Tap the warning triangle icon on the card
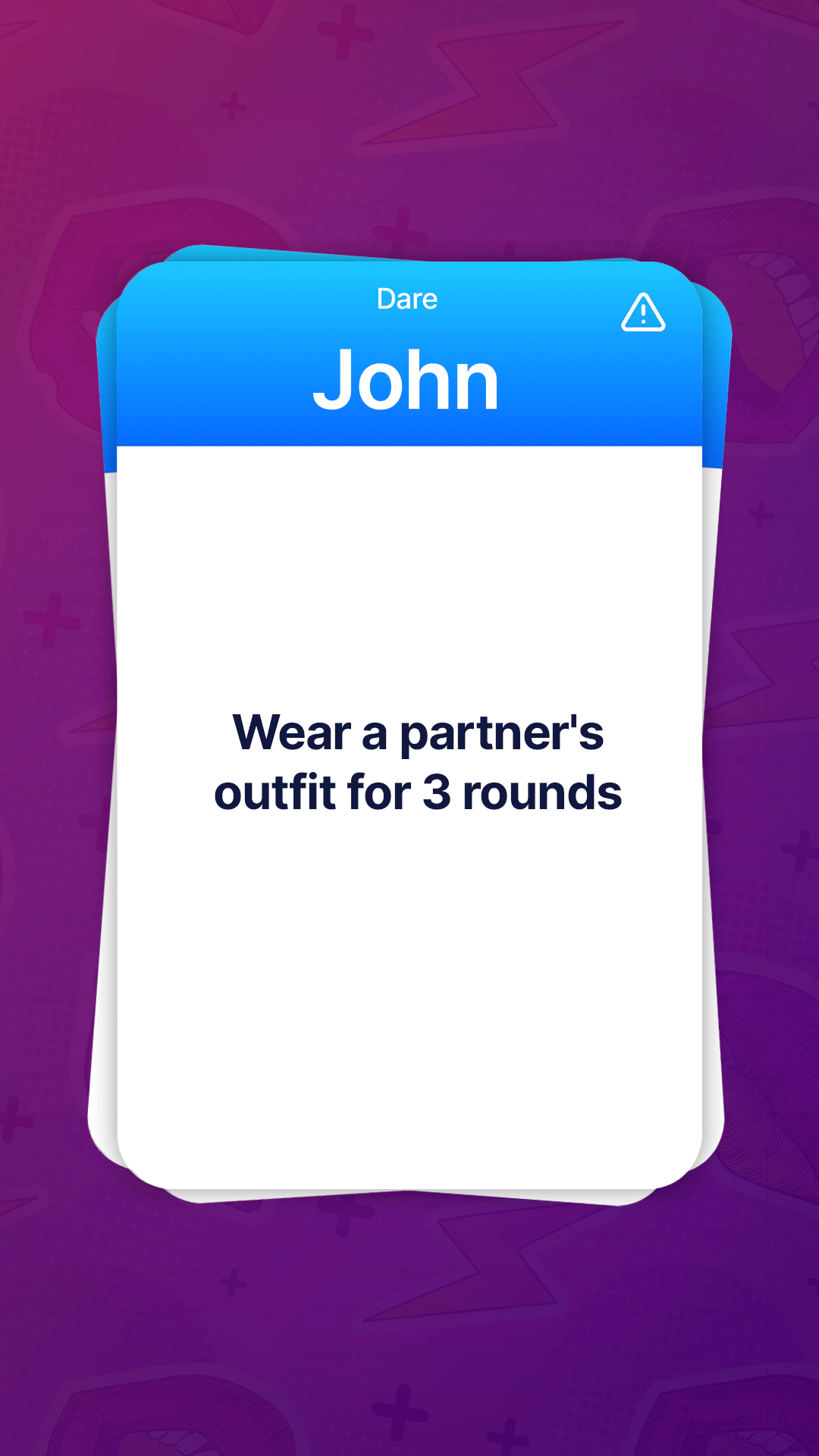This screenshot has width=819, height=1456. [x=643, y=312]
